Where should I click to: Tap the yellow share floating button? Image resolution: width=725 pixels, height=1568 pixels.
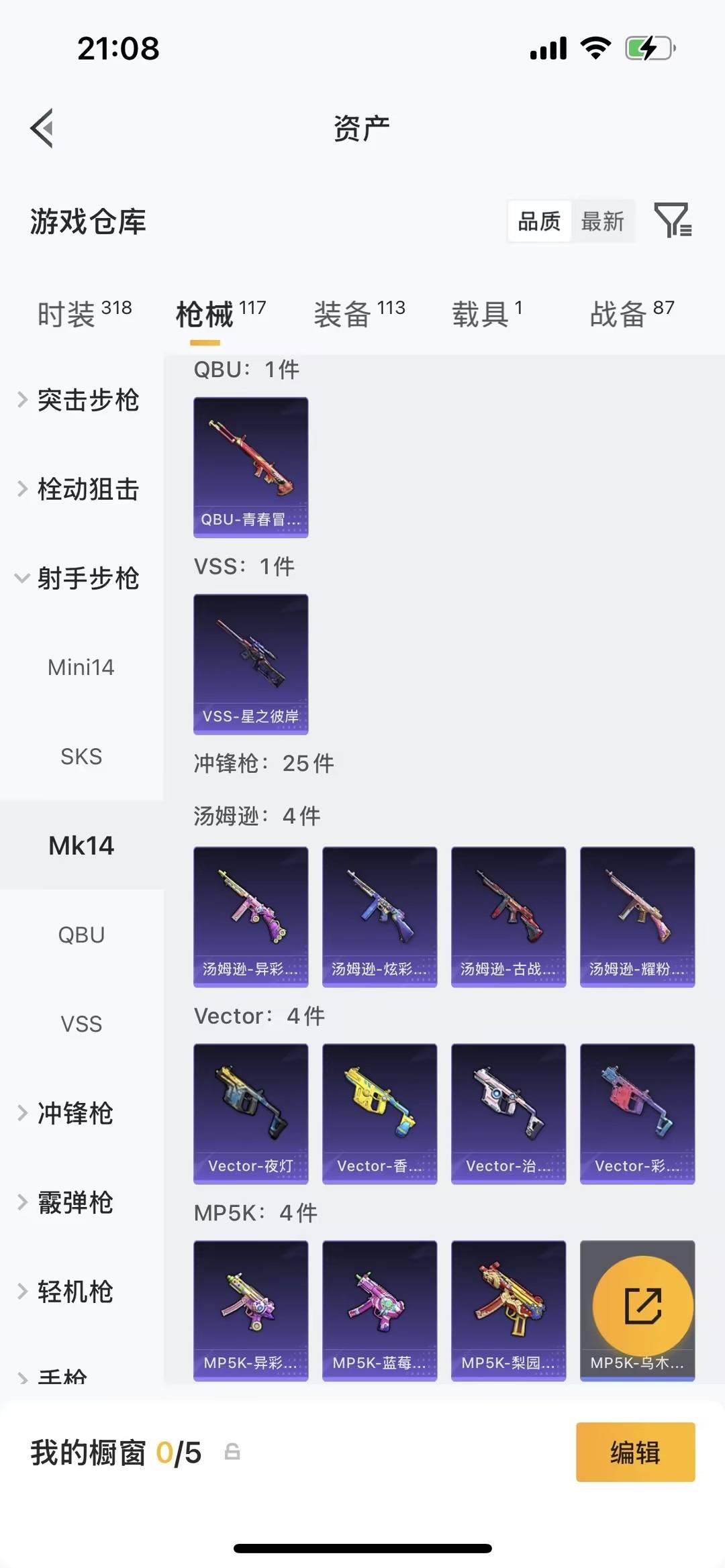[642, 1306]
